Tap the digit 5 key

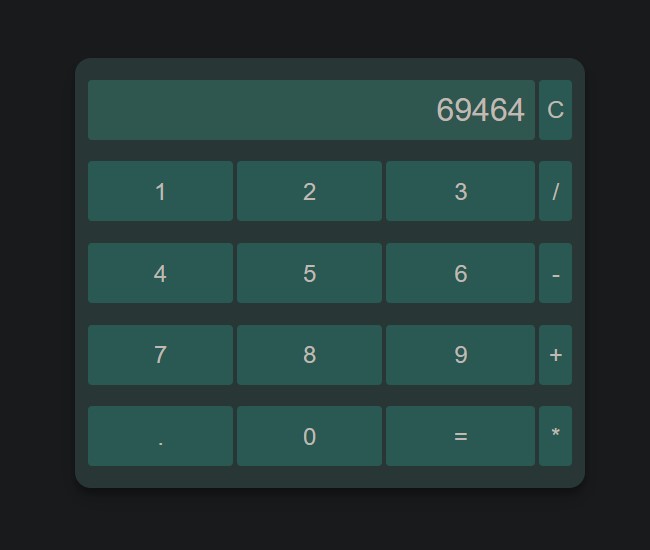pos(309,273)
